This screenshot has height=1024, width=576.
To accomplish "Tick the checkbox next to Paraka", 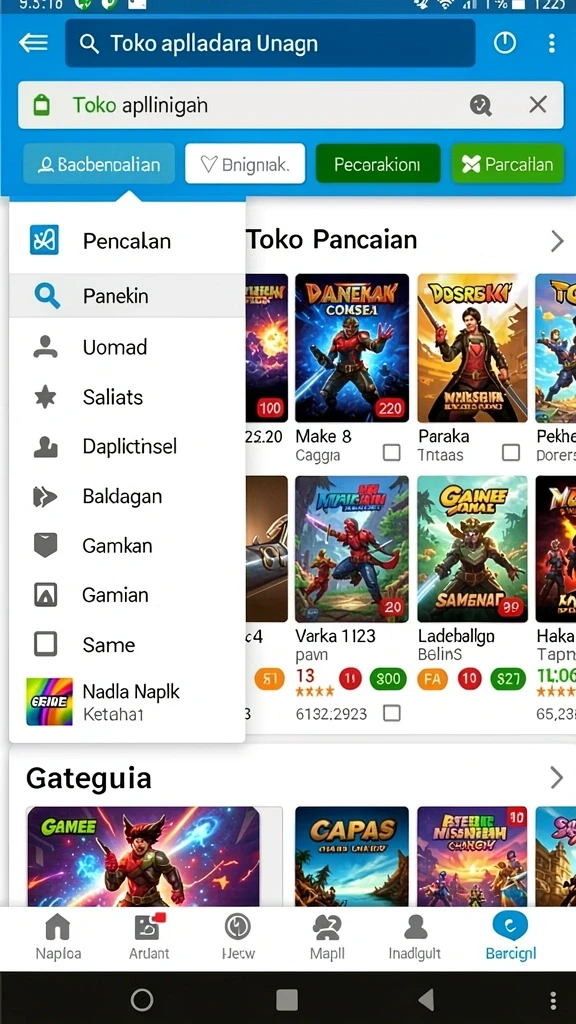I will click(511, 452).
